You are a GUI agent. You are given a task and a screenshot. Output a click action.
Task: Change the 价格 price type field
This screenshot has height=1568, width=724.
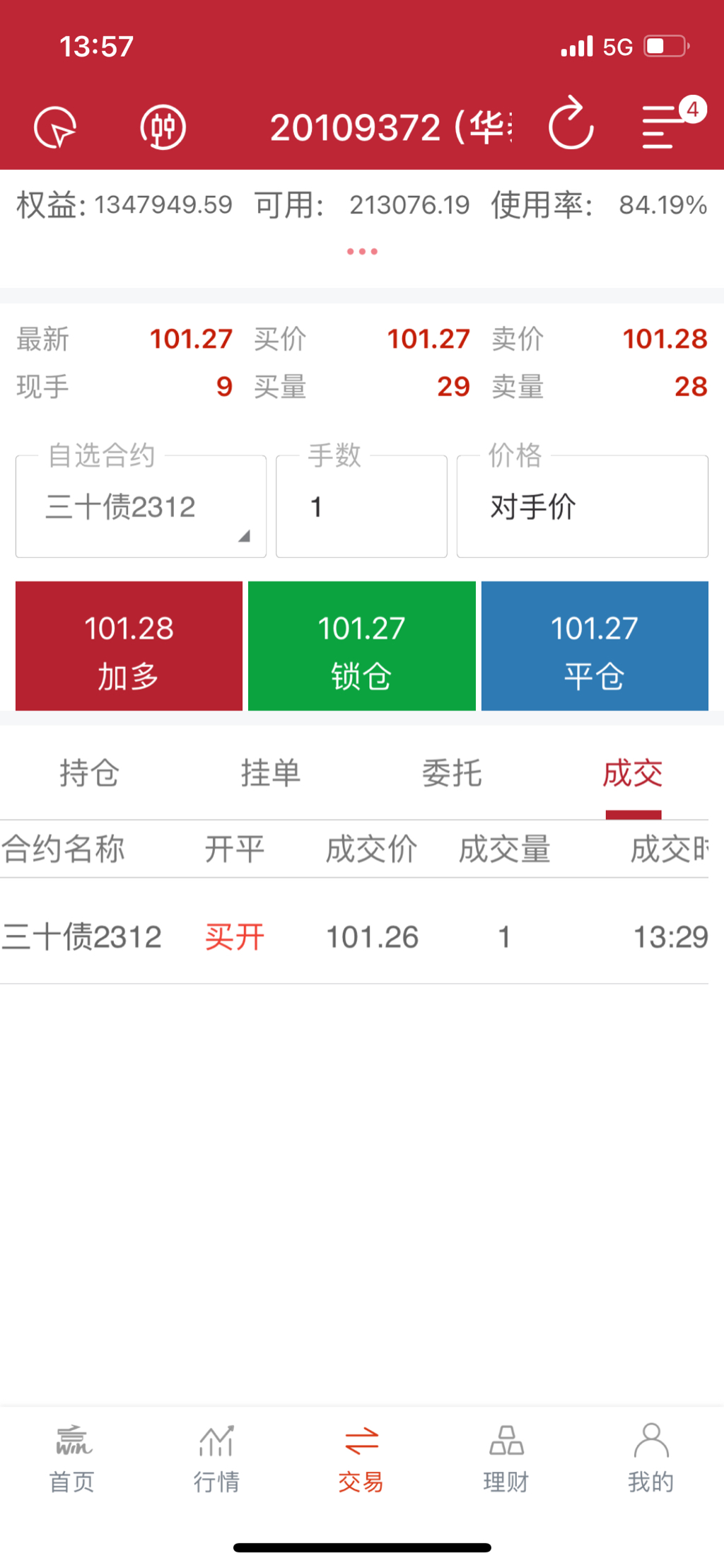583,506
